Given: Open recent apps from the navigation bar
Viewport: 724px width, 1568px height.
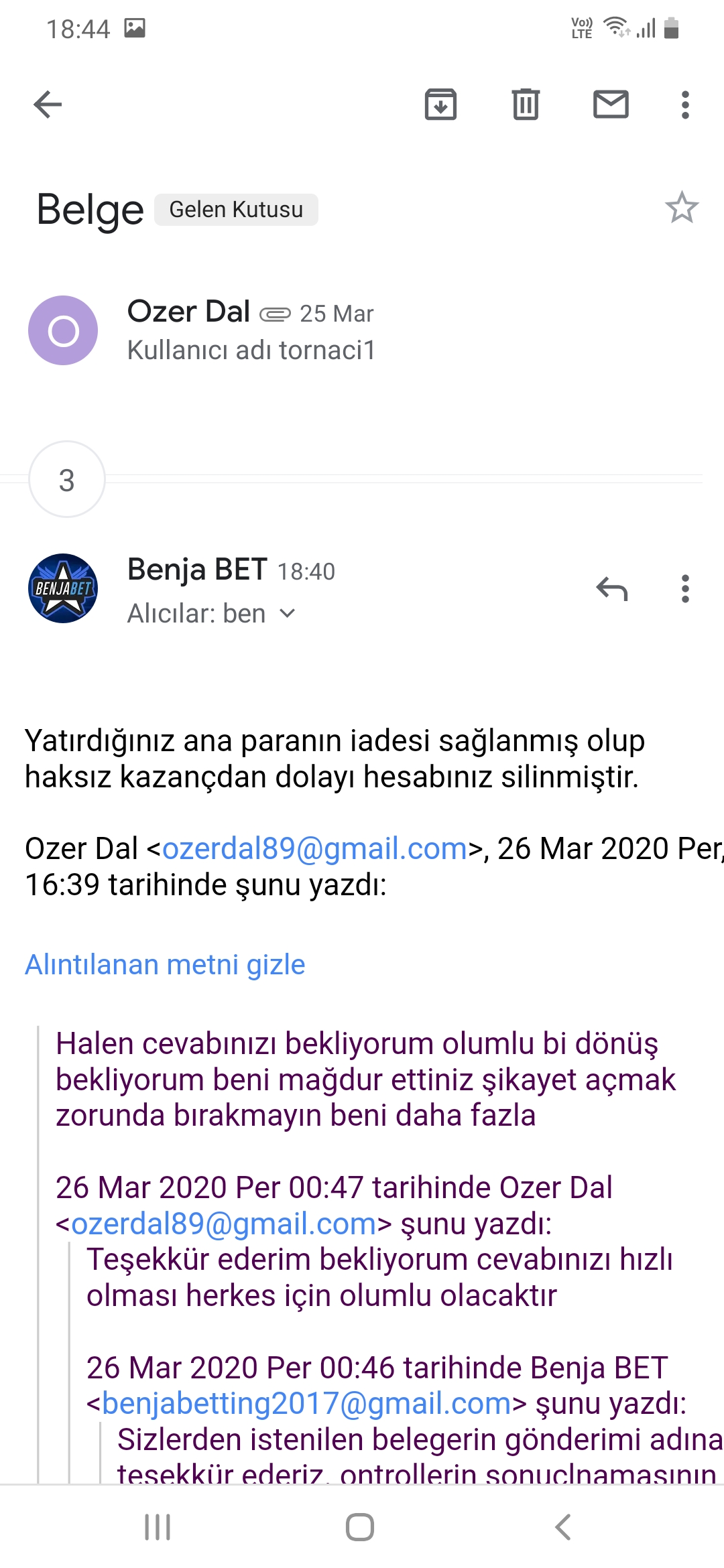Looking at the screenshot, I should [x=158, y=1527].
